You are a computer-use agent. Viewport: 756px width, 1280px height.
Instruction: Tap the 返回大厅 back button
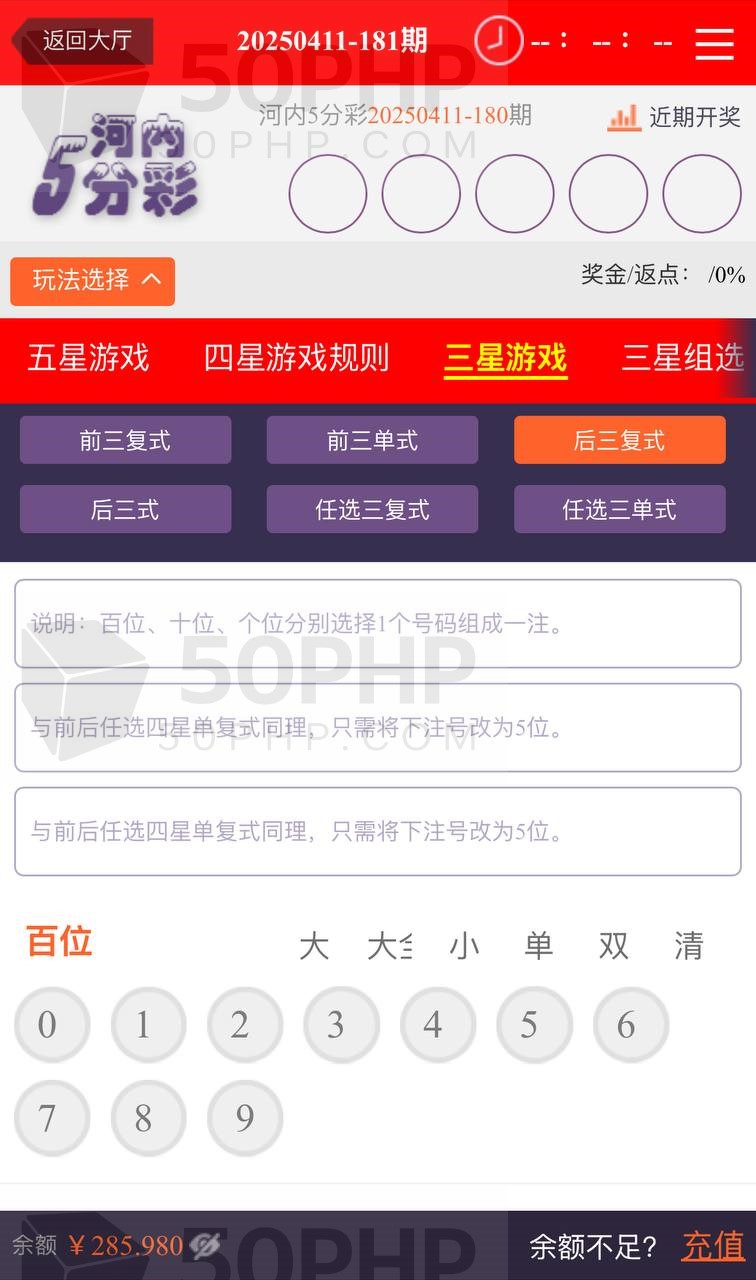coord(86,41)
